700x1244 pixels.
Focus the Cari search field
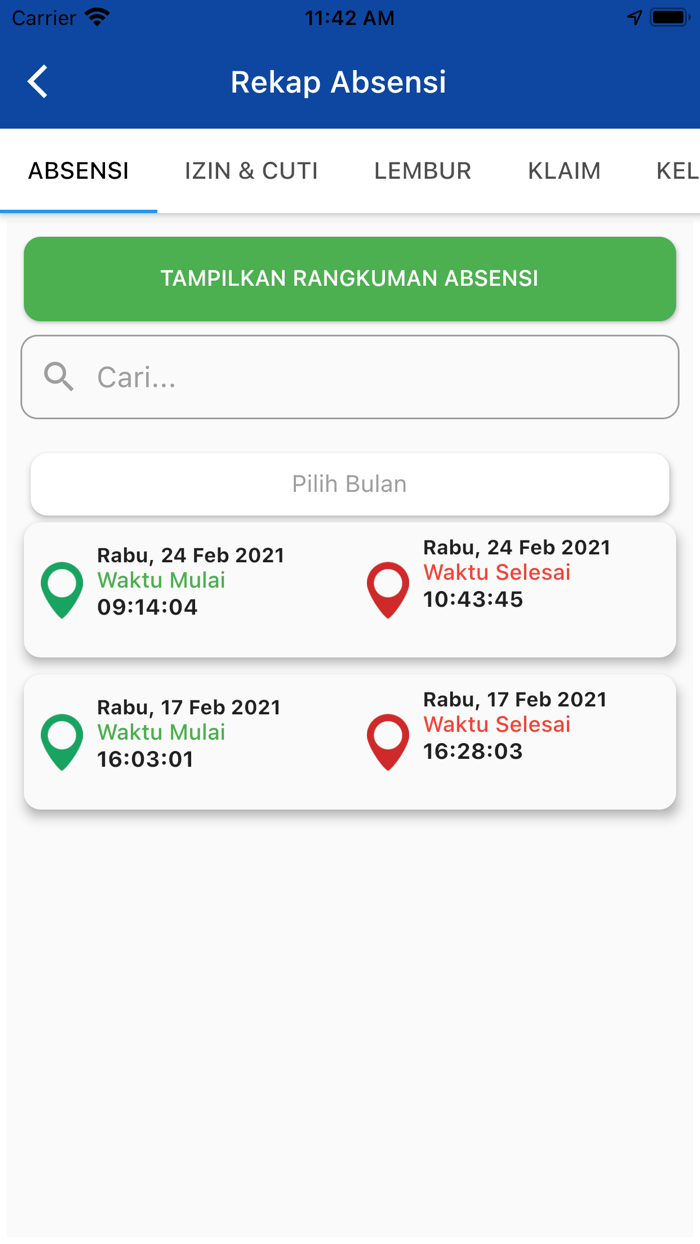pyautogui.click(x=350, y=377)
